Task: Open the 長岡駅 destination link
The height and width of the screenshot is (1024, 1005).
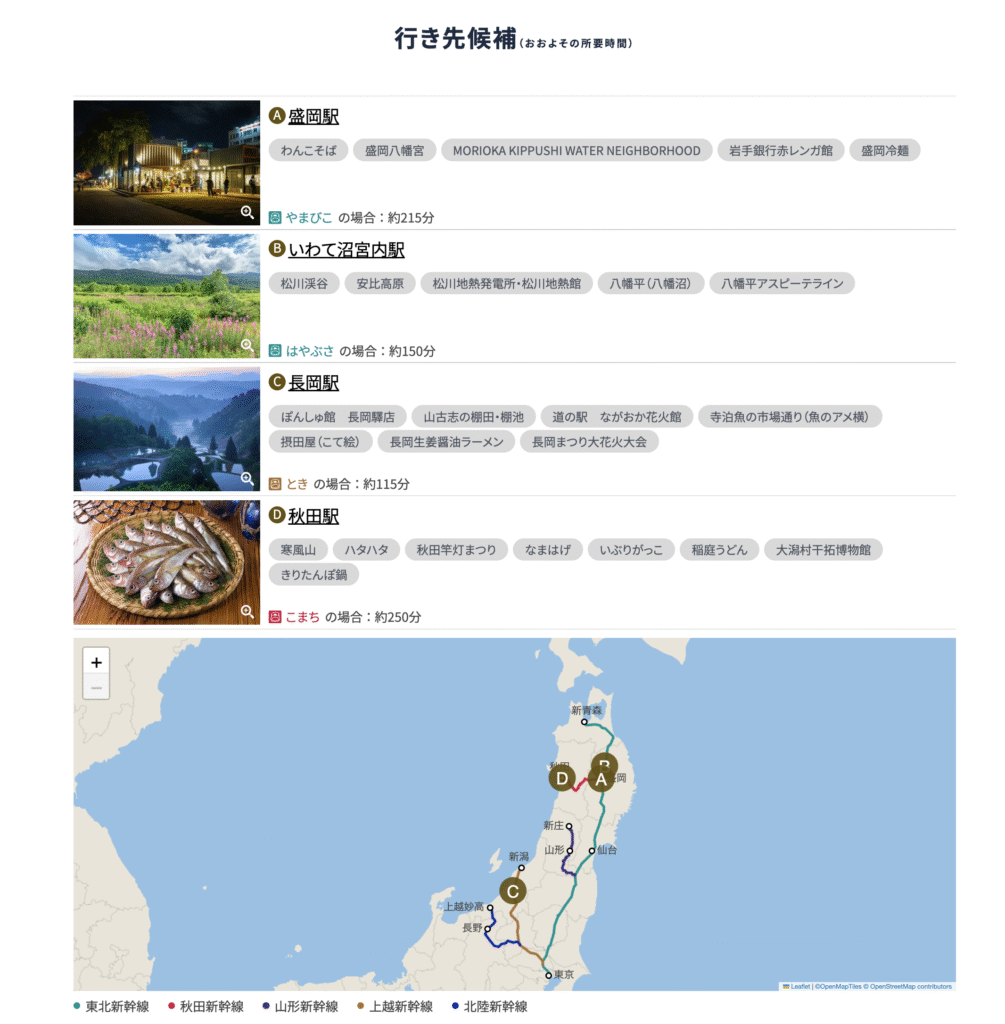Action: coord(313,383)
